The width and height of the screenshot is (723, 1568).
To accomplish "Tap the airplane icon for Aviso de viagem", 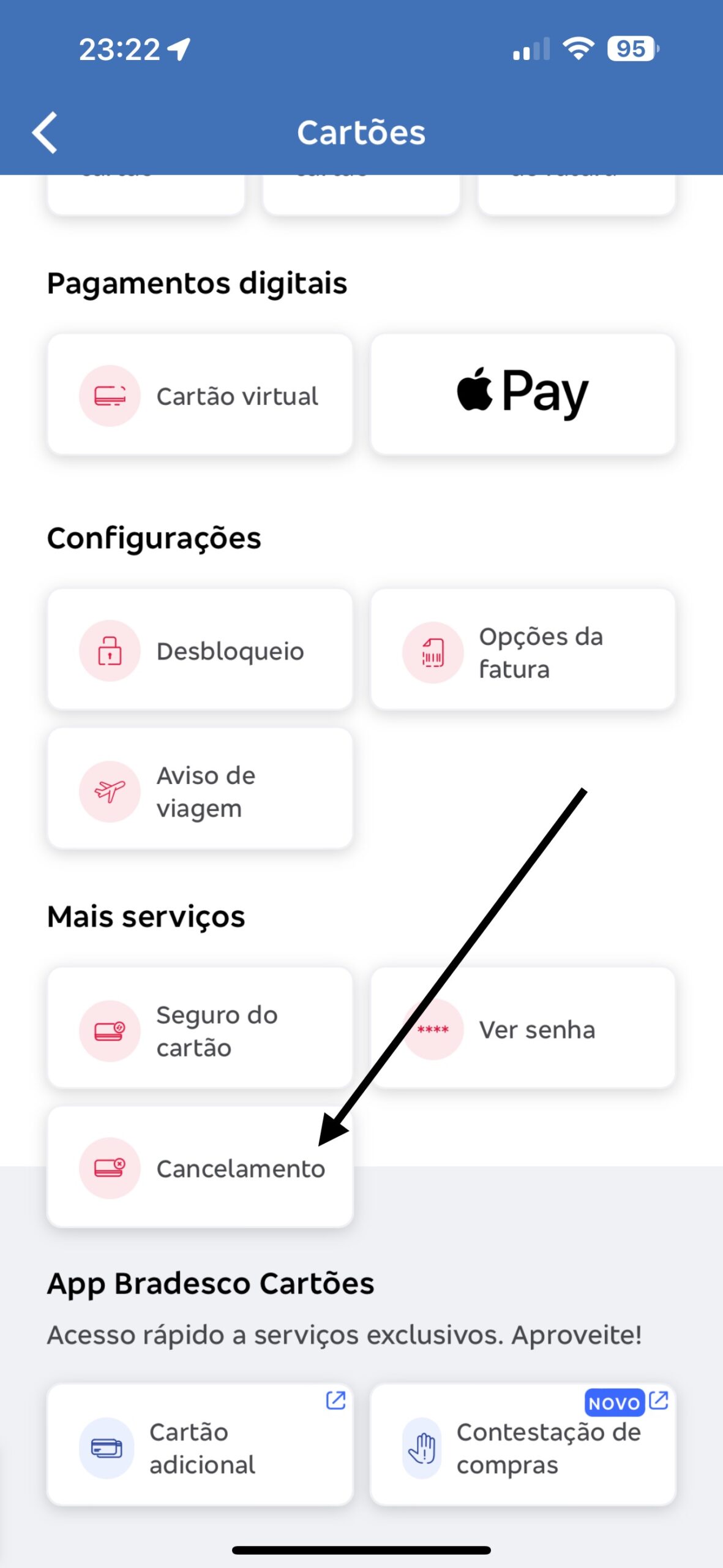I will pos(110,791).
